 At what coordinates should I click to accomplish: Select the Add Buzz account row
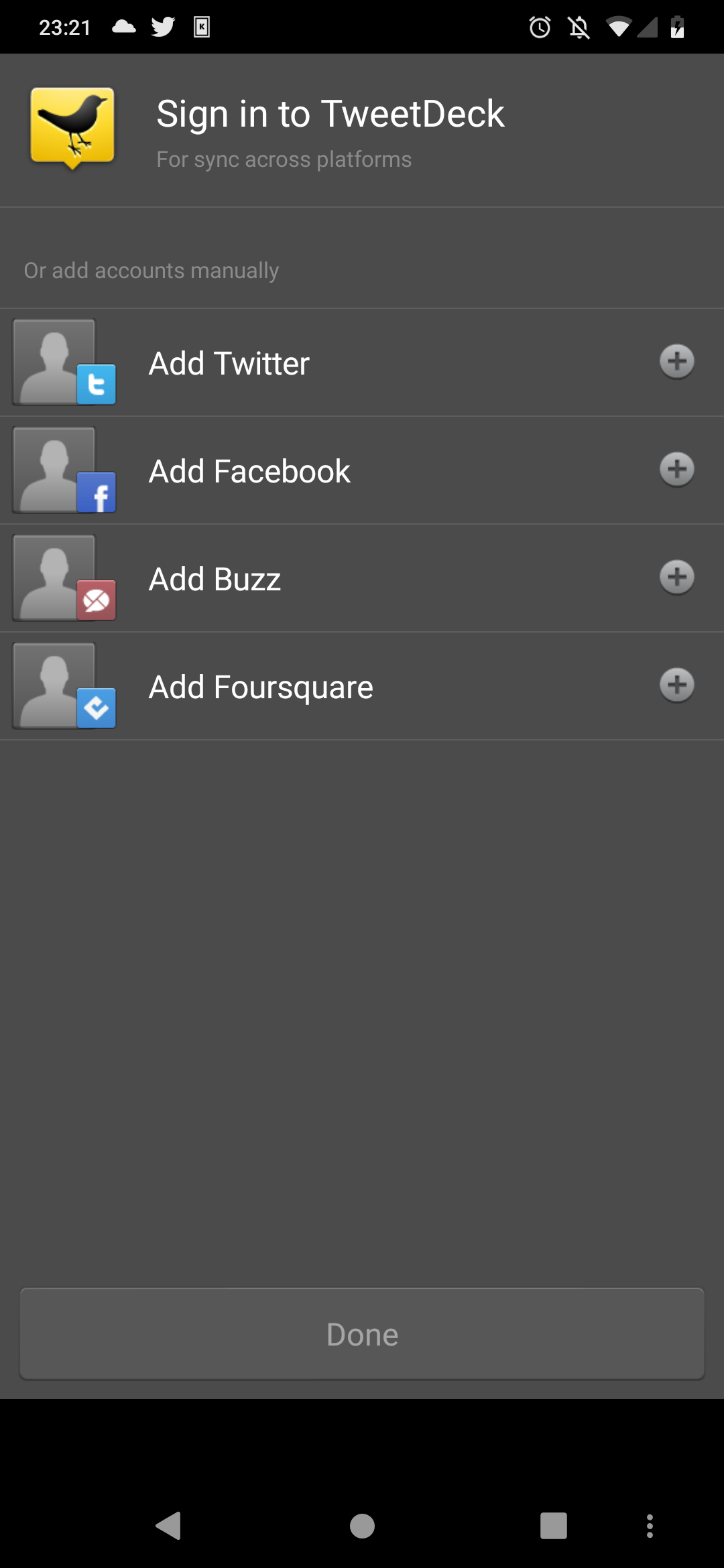(x=362, y=578)
